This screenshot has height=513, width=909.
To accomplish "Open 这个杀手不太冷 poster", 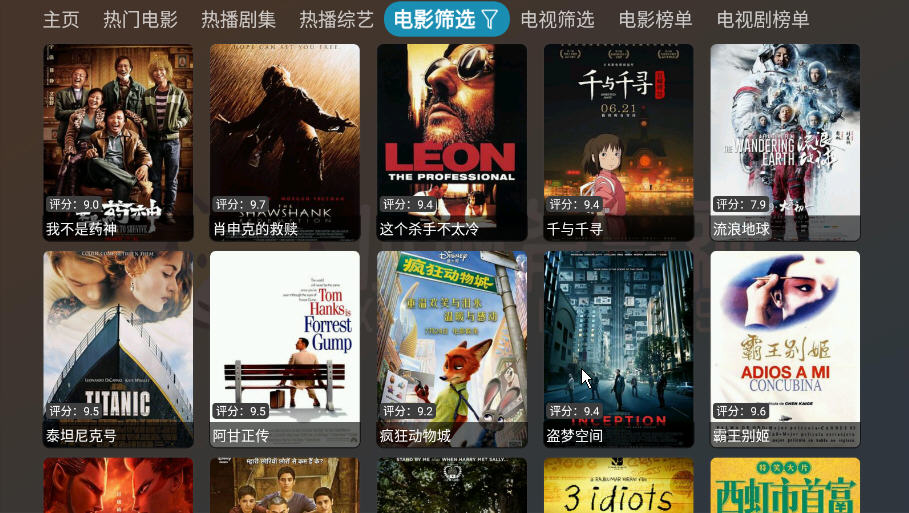I will [x=452, y=142].
